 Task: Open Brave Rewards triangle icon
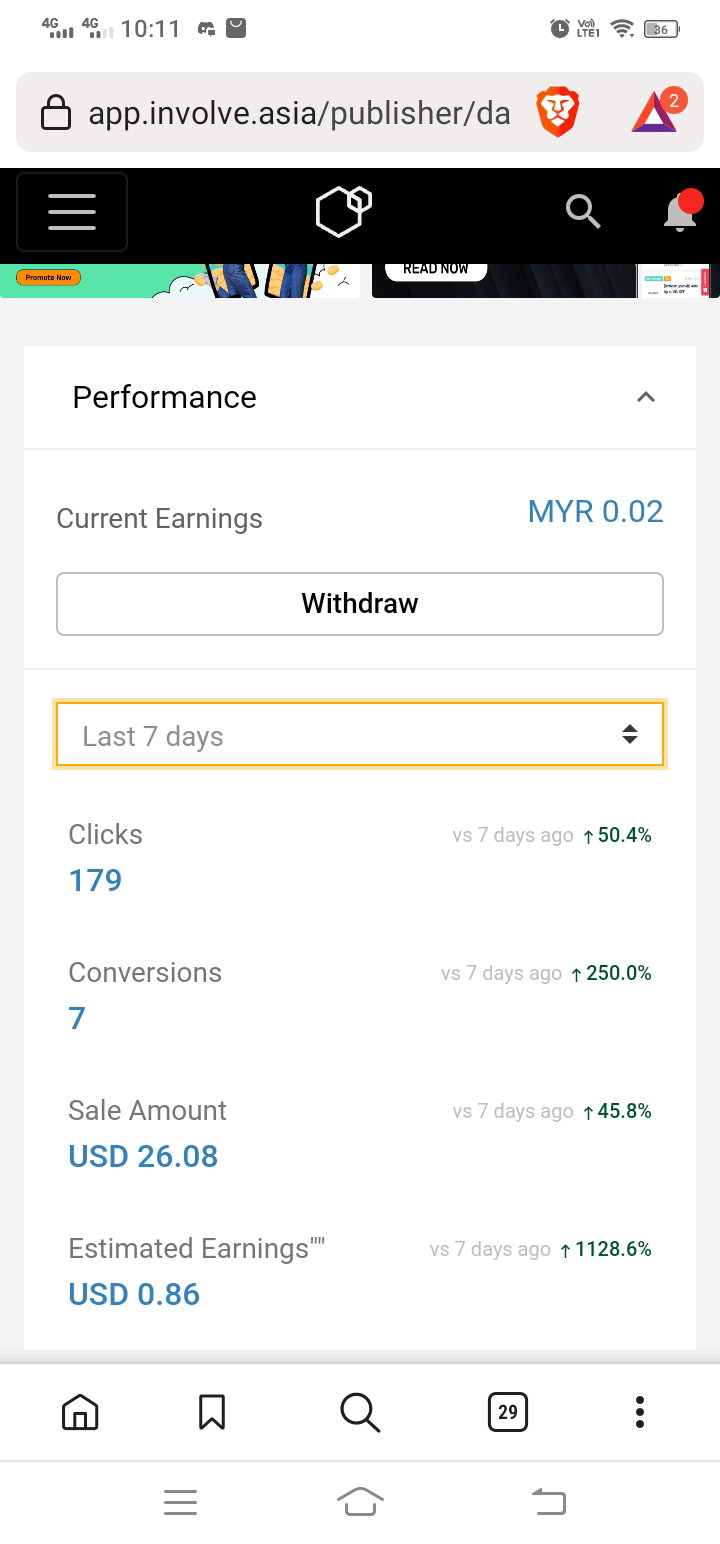click(655, 114)
